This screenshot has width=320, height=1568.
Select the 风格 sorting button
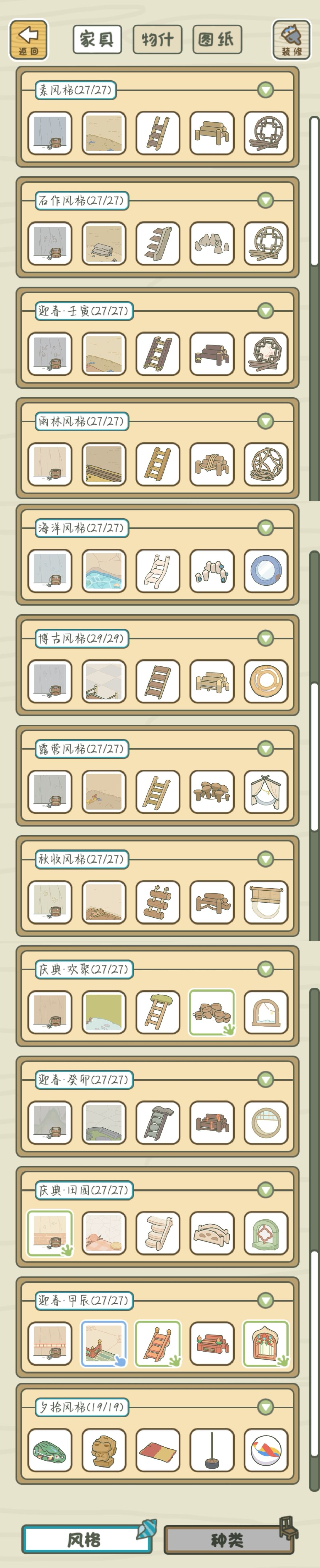85,1539
